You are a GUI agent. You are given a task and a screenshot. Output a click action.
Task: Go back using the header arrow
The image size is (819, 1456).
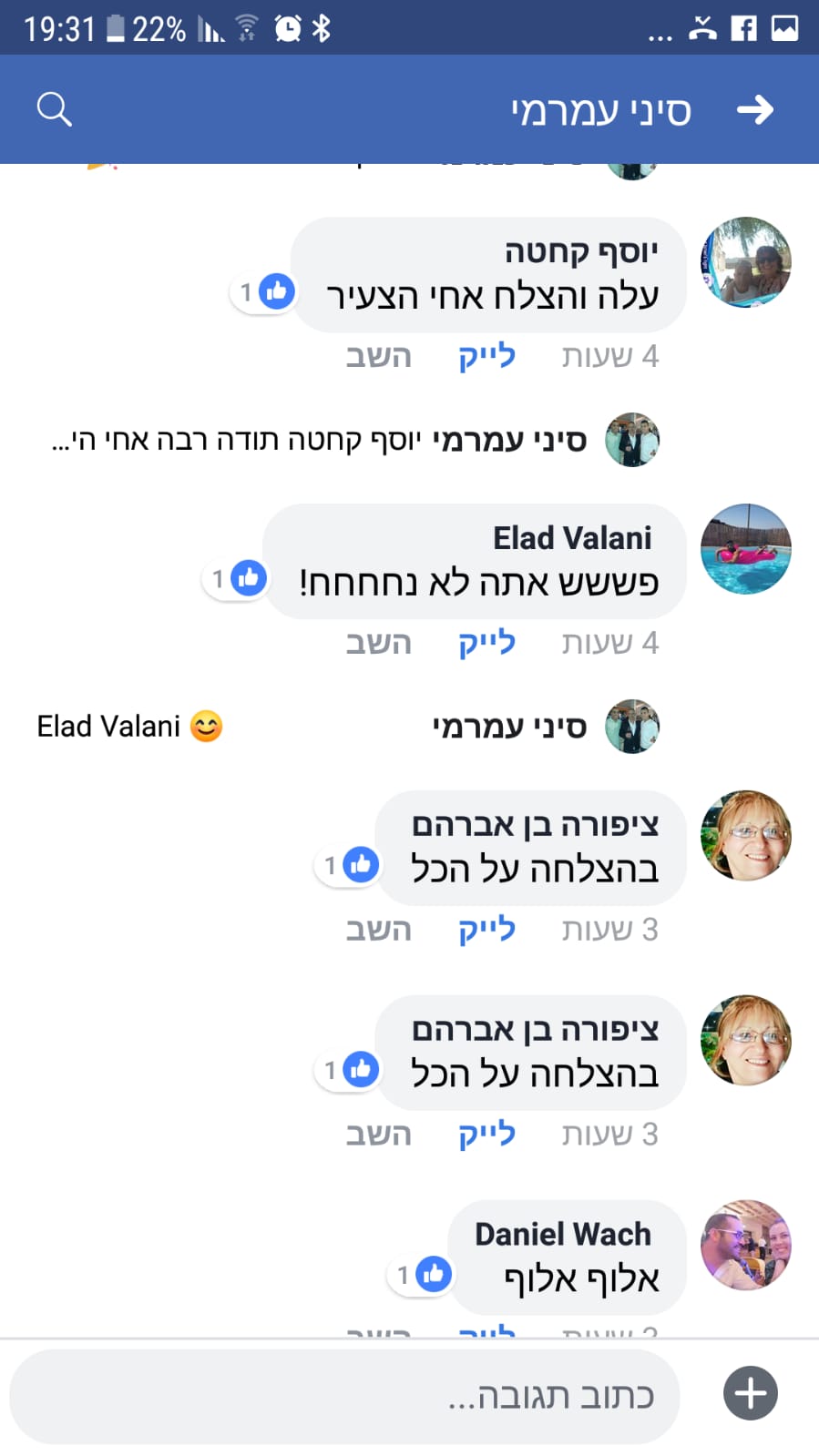754,110
